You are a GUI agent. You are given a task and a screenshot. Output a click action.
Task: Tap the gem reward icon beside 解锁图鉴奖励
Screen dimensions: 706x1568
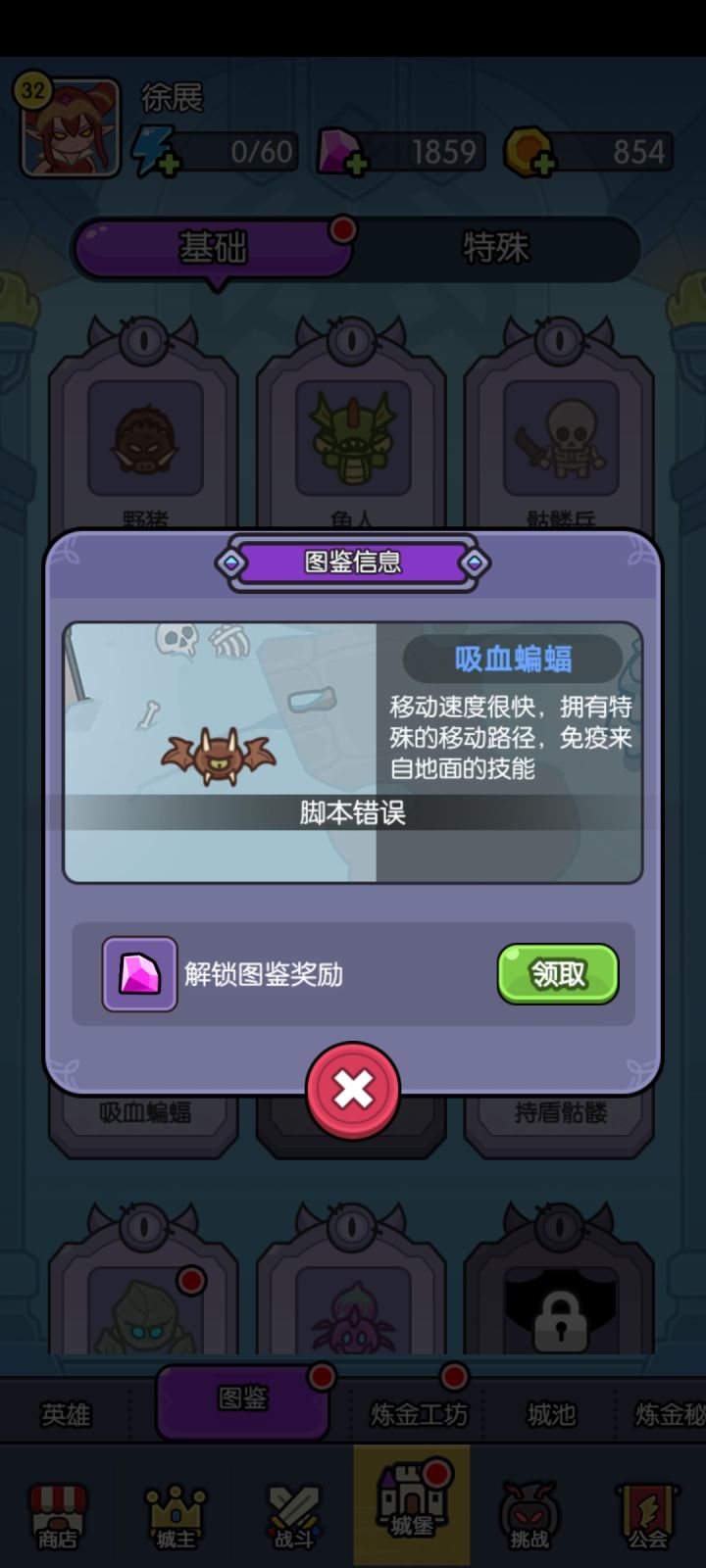137,974
